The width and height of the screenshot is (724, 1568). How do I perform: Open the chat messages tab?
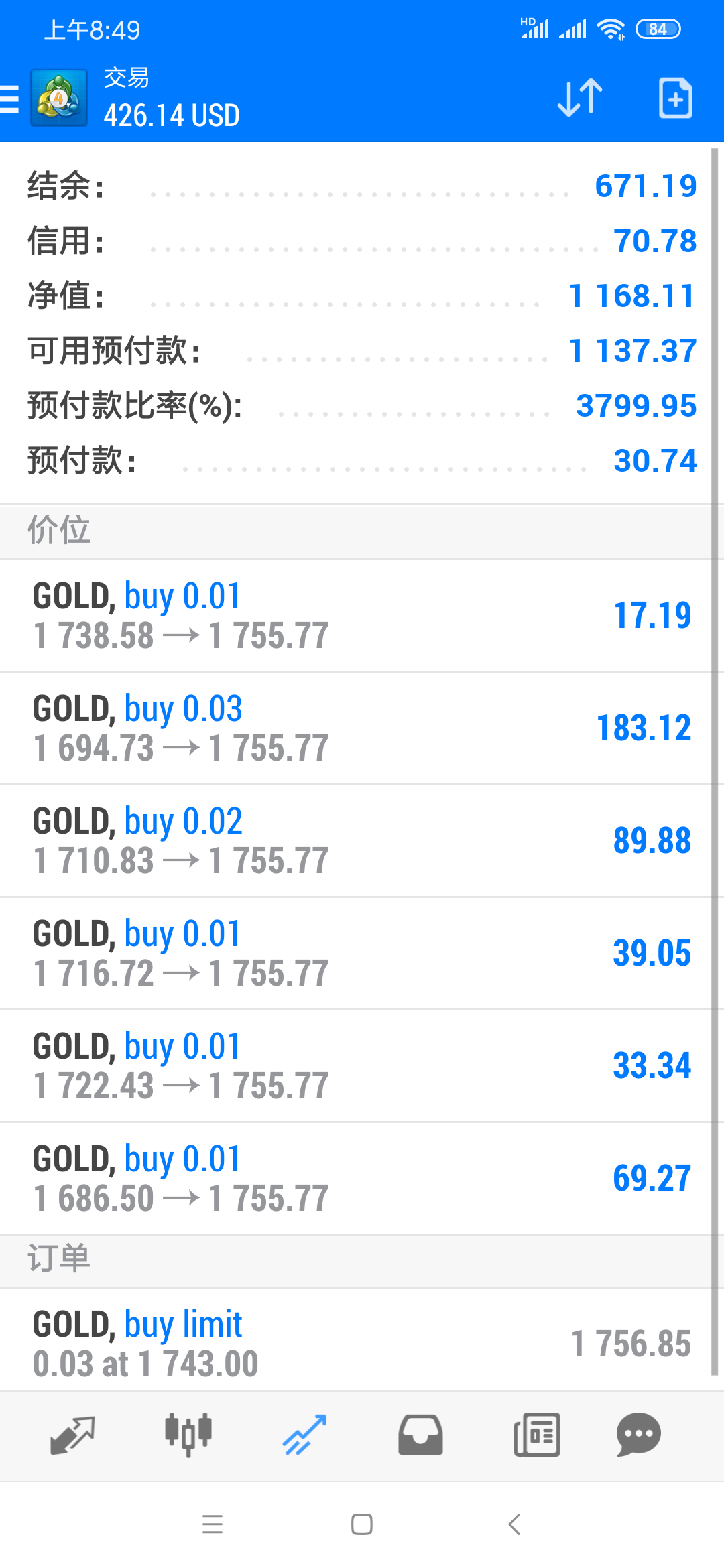tap(638, 1435)
